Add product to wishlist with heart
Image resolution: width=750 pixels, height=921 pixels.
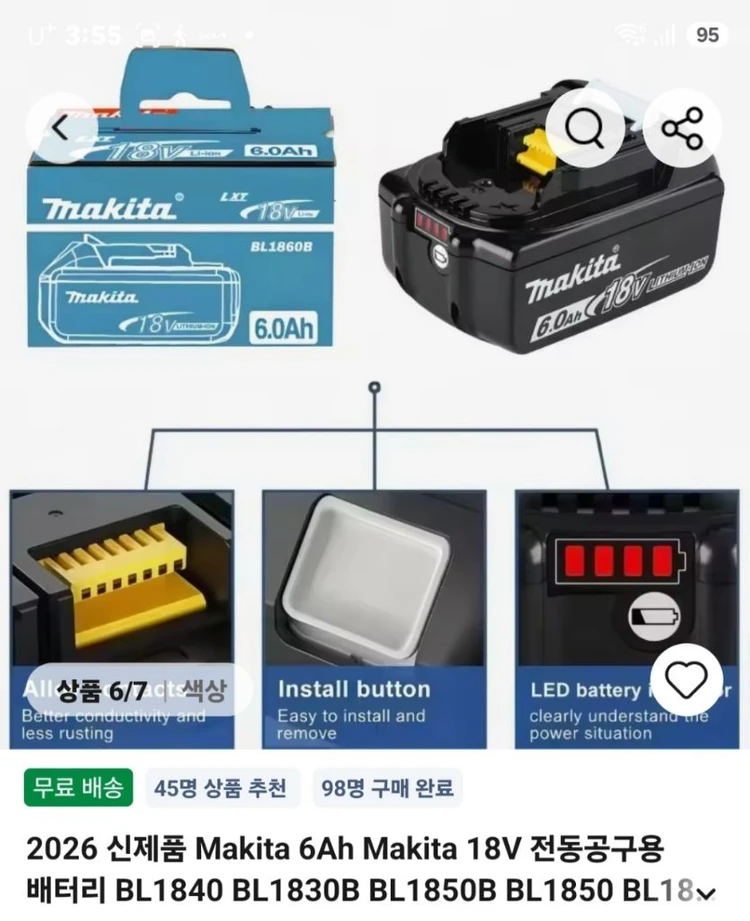click(x=687, y=679)
